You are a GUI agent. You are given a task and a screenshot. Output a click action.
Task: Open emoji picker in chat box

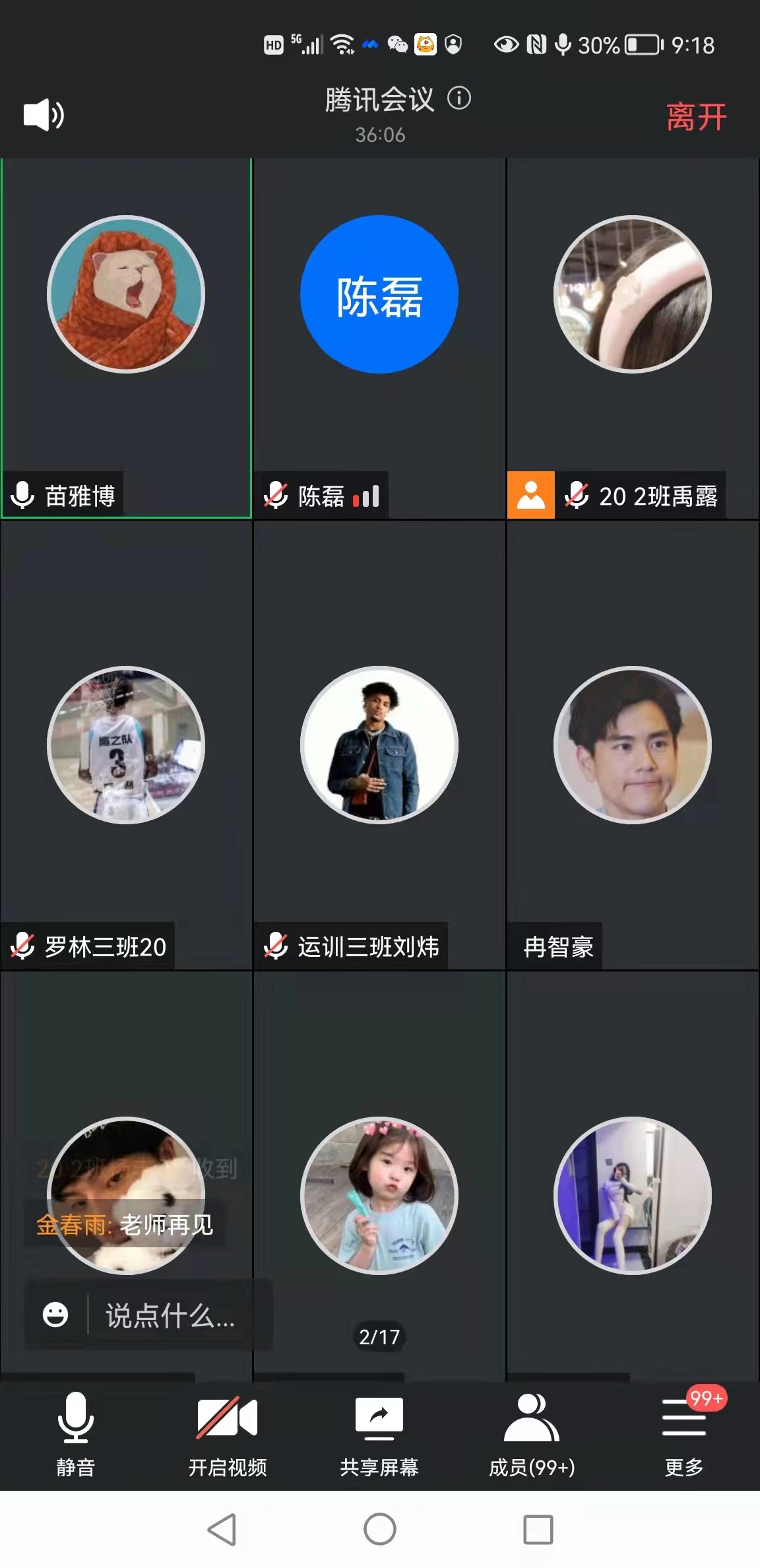(x=55, y=1315)
